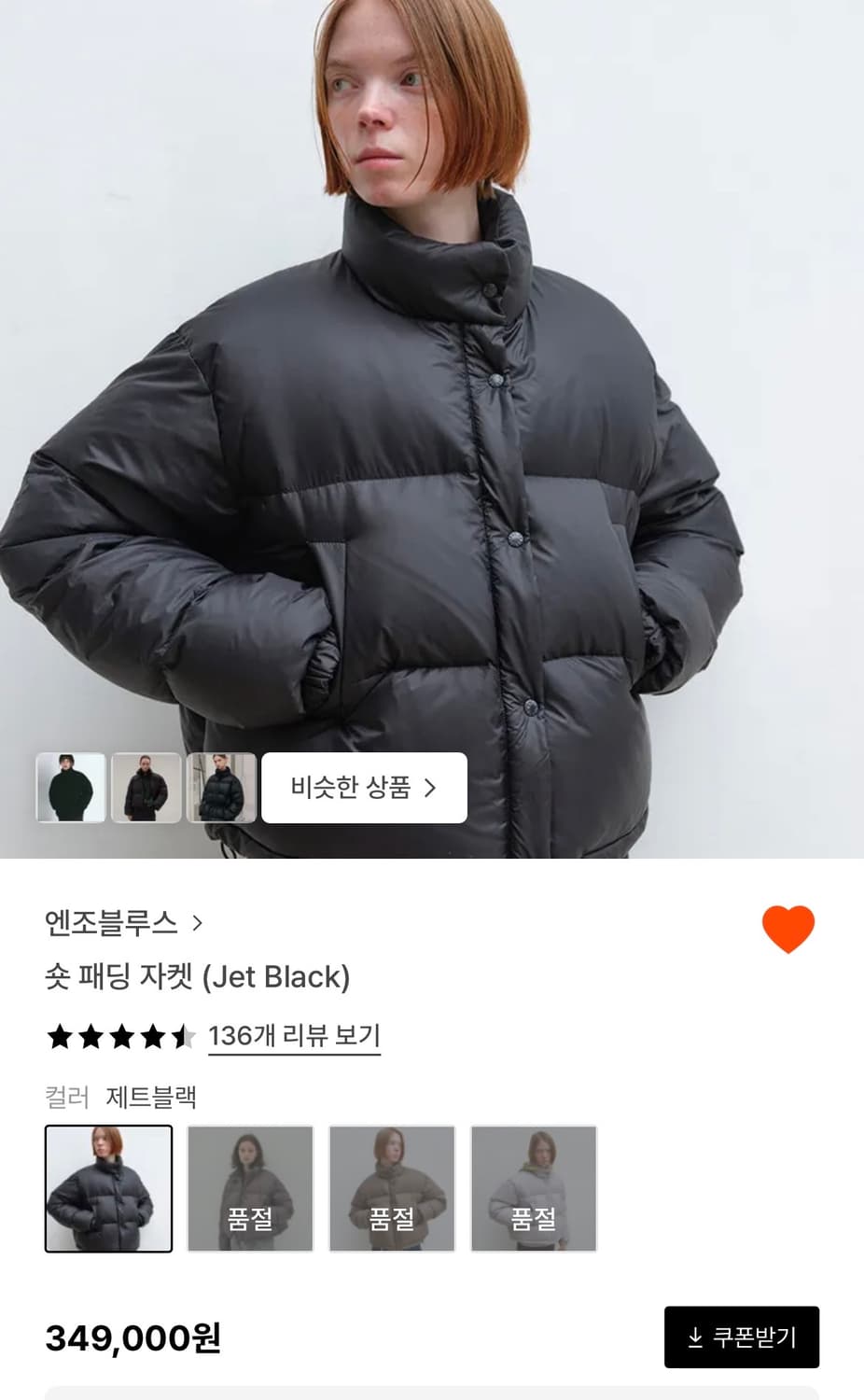Click the green puffer similar item thumbnail

[70, 788]
